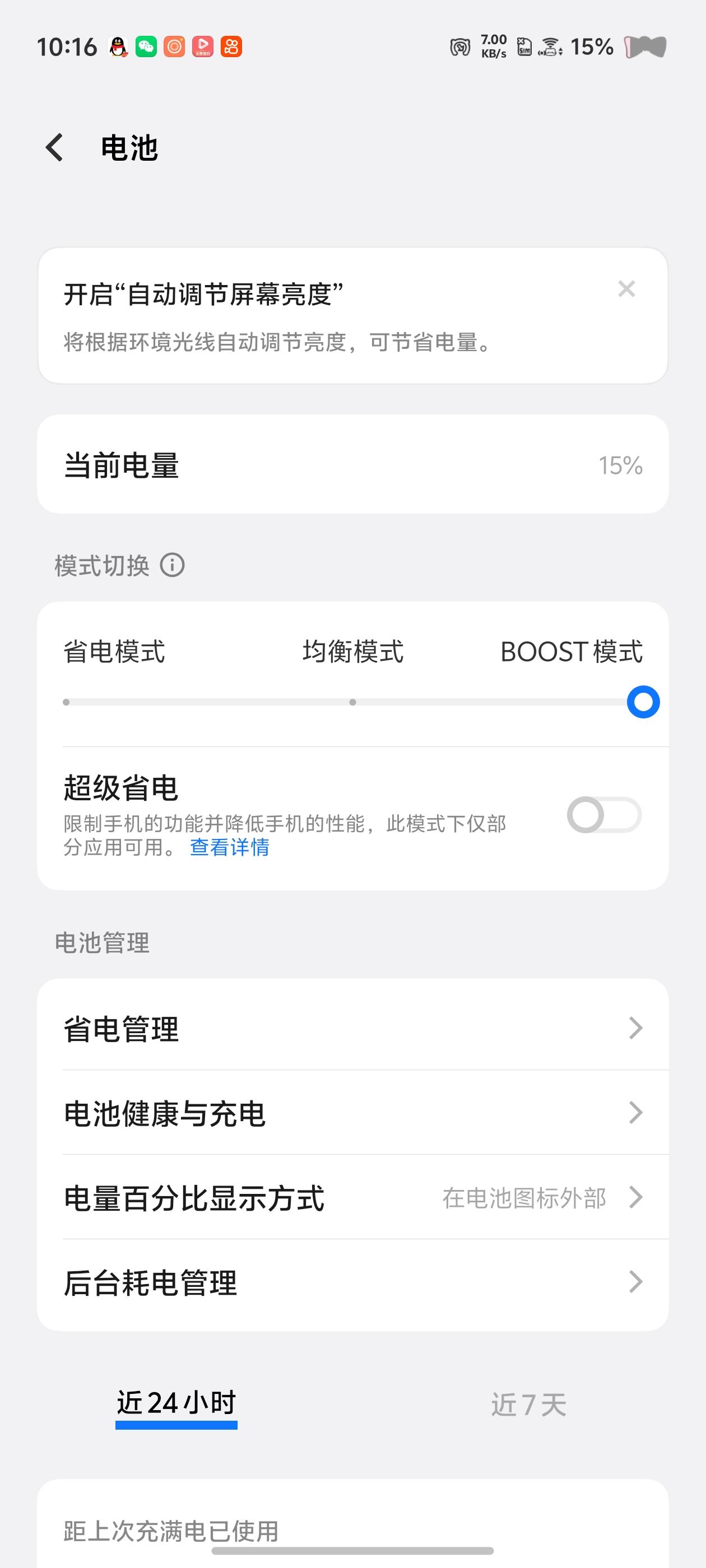Tap the silent mode icon in status bar
Image resolution: width=706 pixels, height=1568 pixels.
pyautogui.click(x=461, y=46)
